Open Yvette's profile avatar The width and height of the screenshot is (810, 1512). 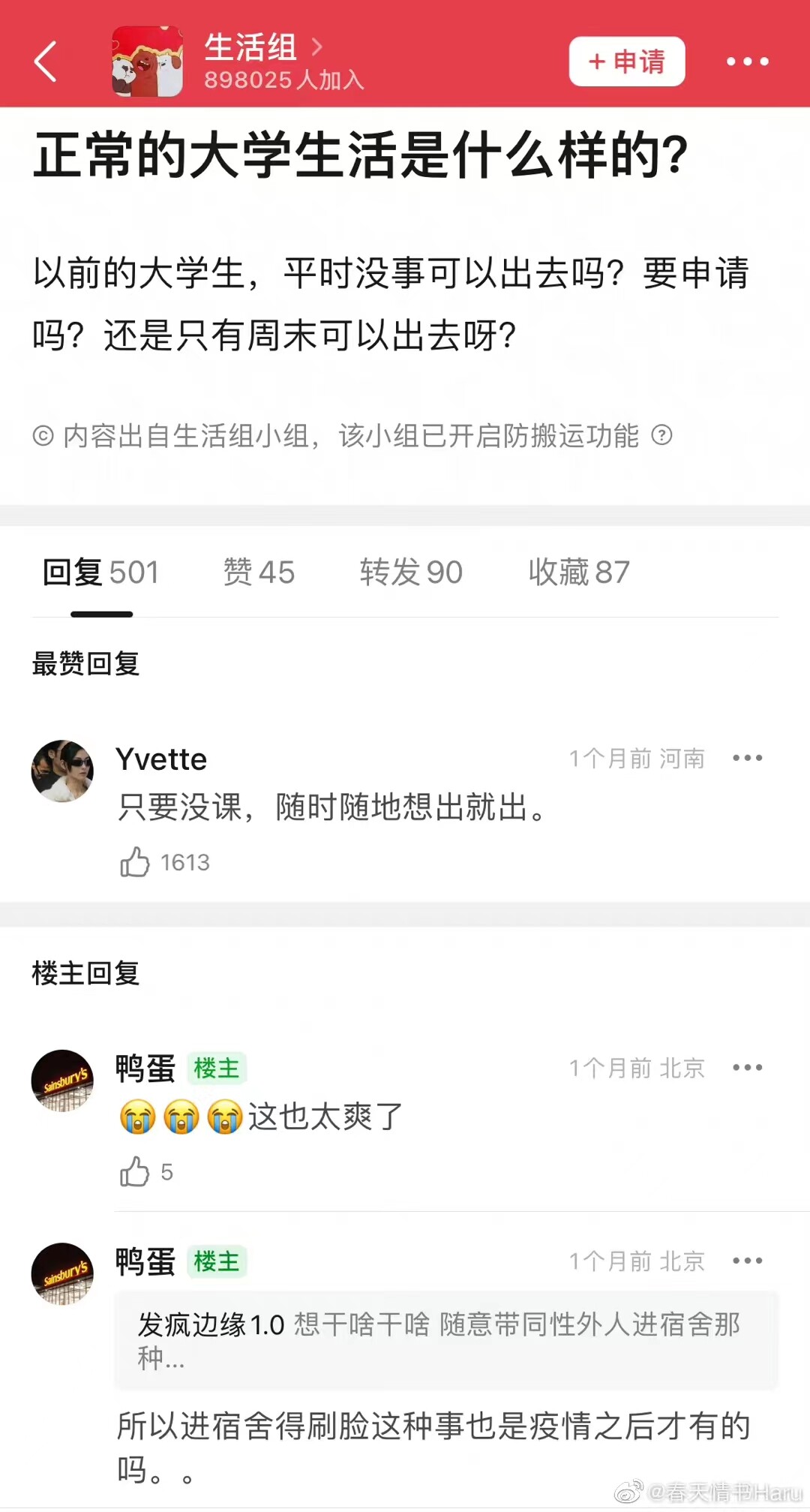point(62,771)
